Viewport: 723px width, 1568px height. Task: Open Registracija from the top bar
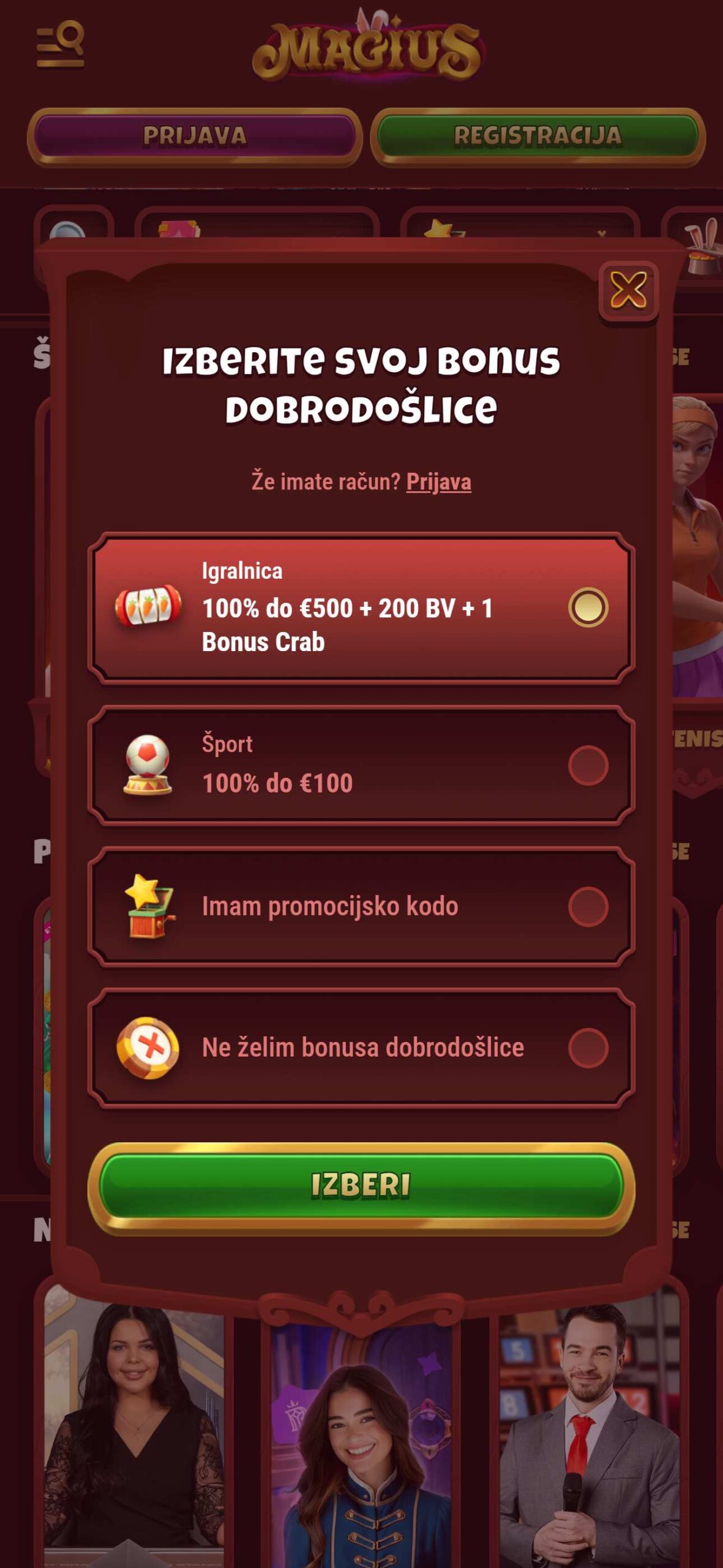(538, 137)
